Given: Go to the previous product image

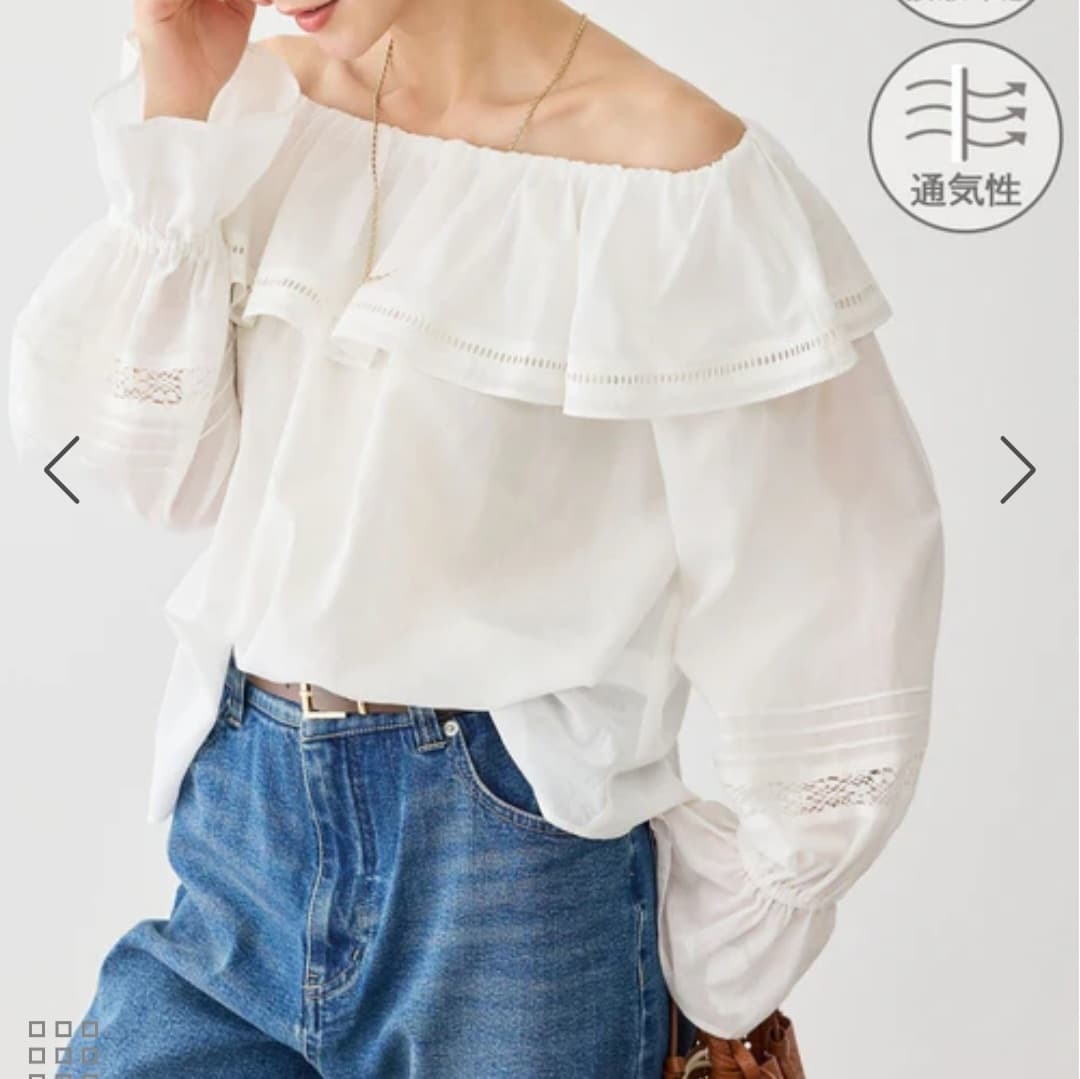Looking at the screenshot, I should click(62, 469).
